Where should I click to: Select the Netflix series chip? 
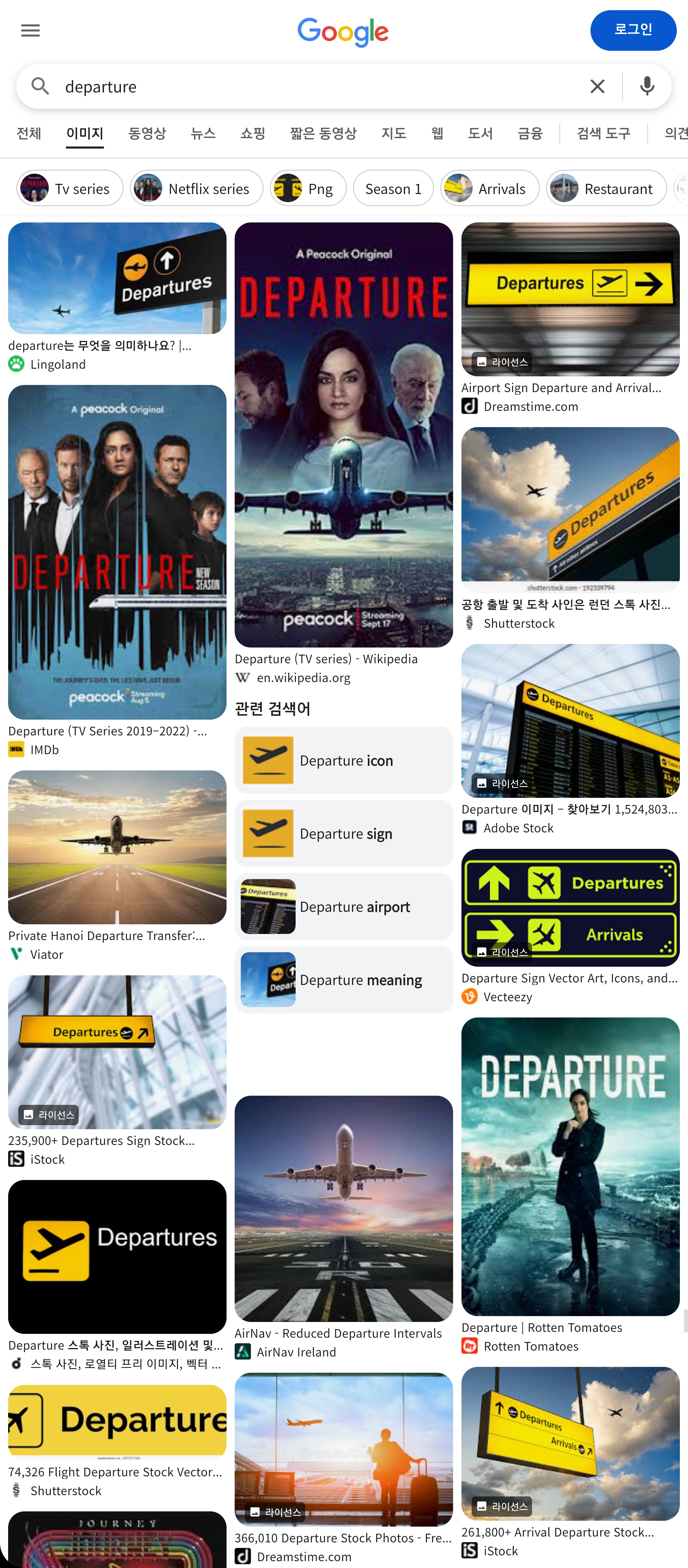[196, 189]
